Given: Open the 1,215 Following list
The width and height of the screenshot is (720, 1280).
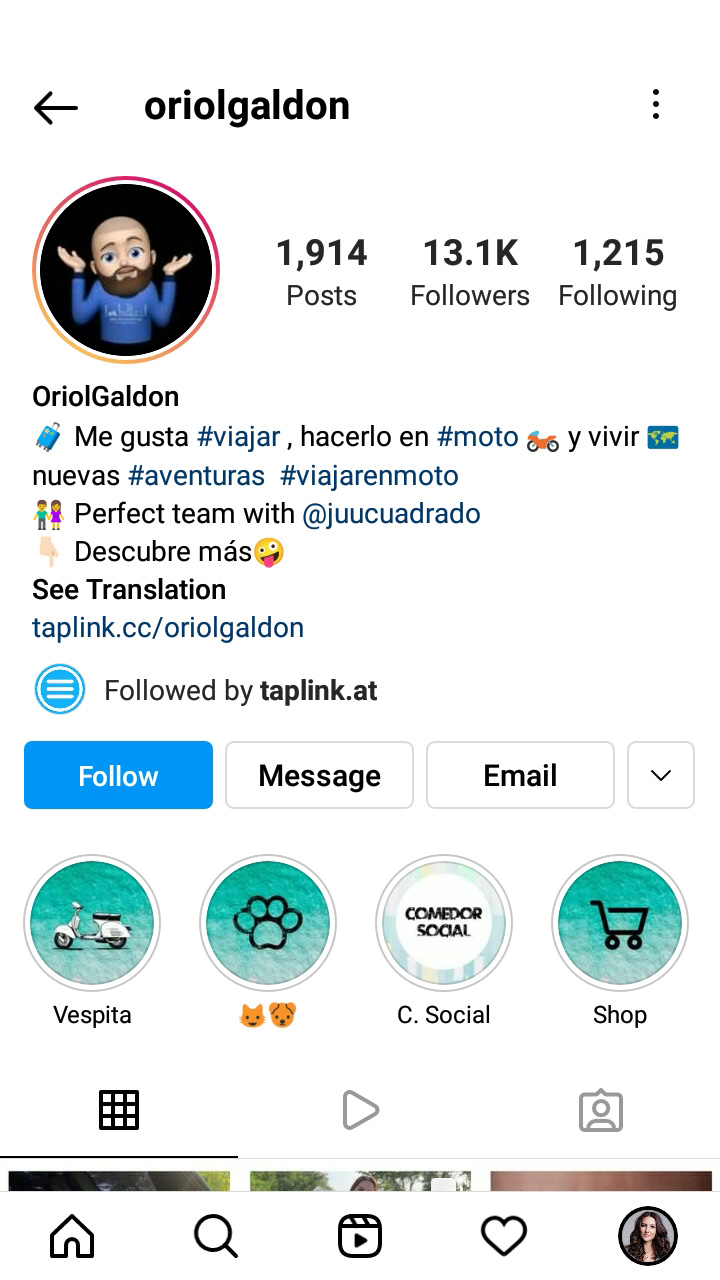Looking at the screenshot, I should [x=618, y=272].
